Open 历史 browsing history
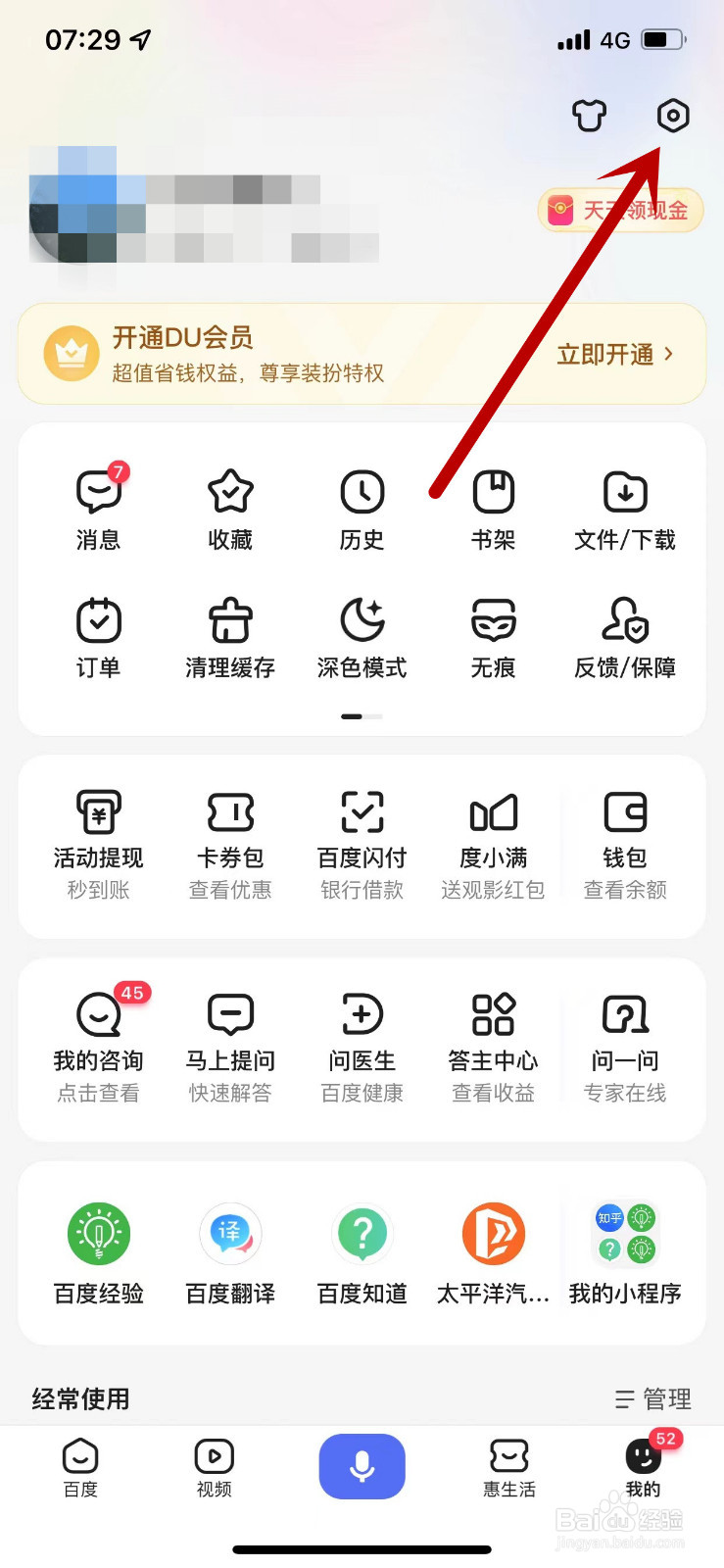Image resolution: width=724 pixels, height=1568 pixels. (x=362, y=505)
